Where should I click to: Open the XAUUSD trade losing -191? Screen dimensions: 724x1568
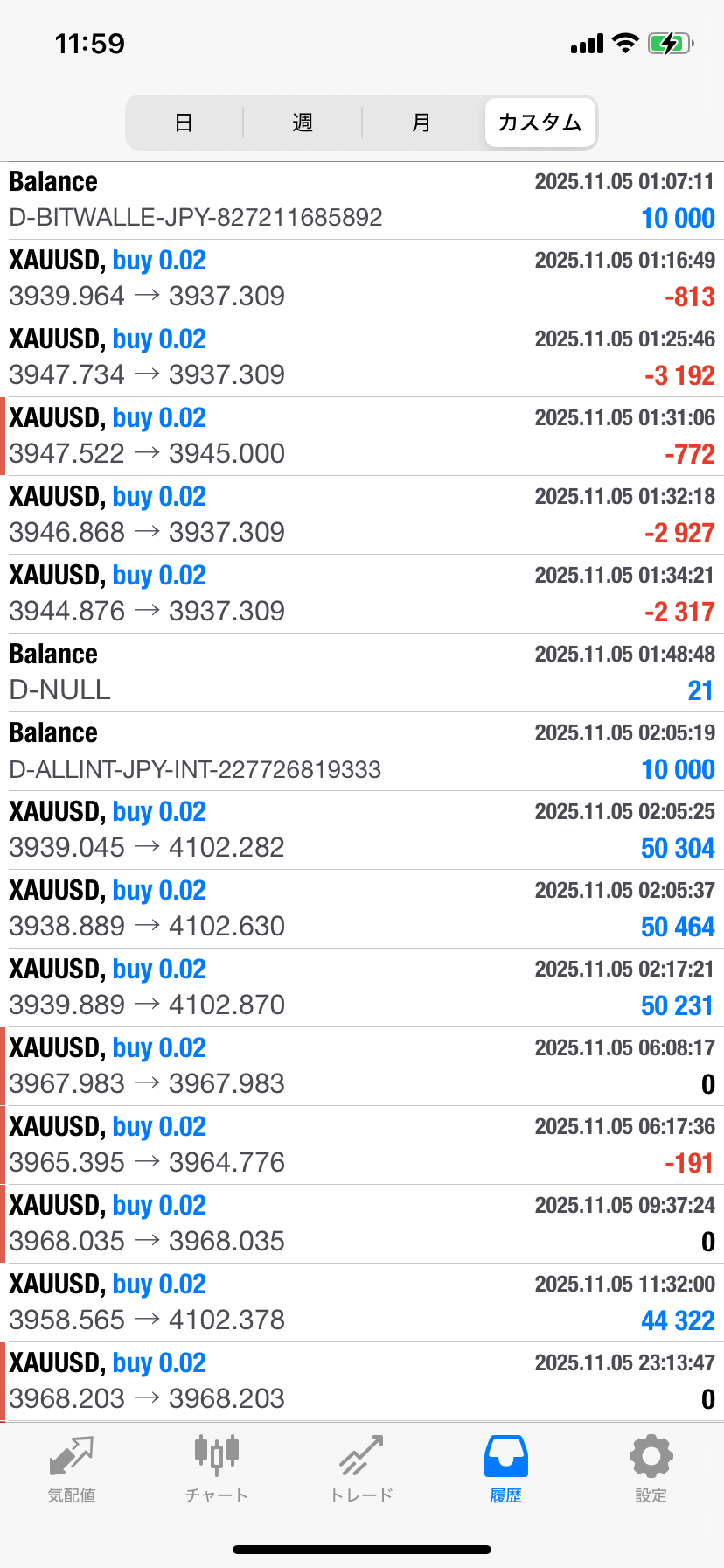tap(362, 1144)
